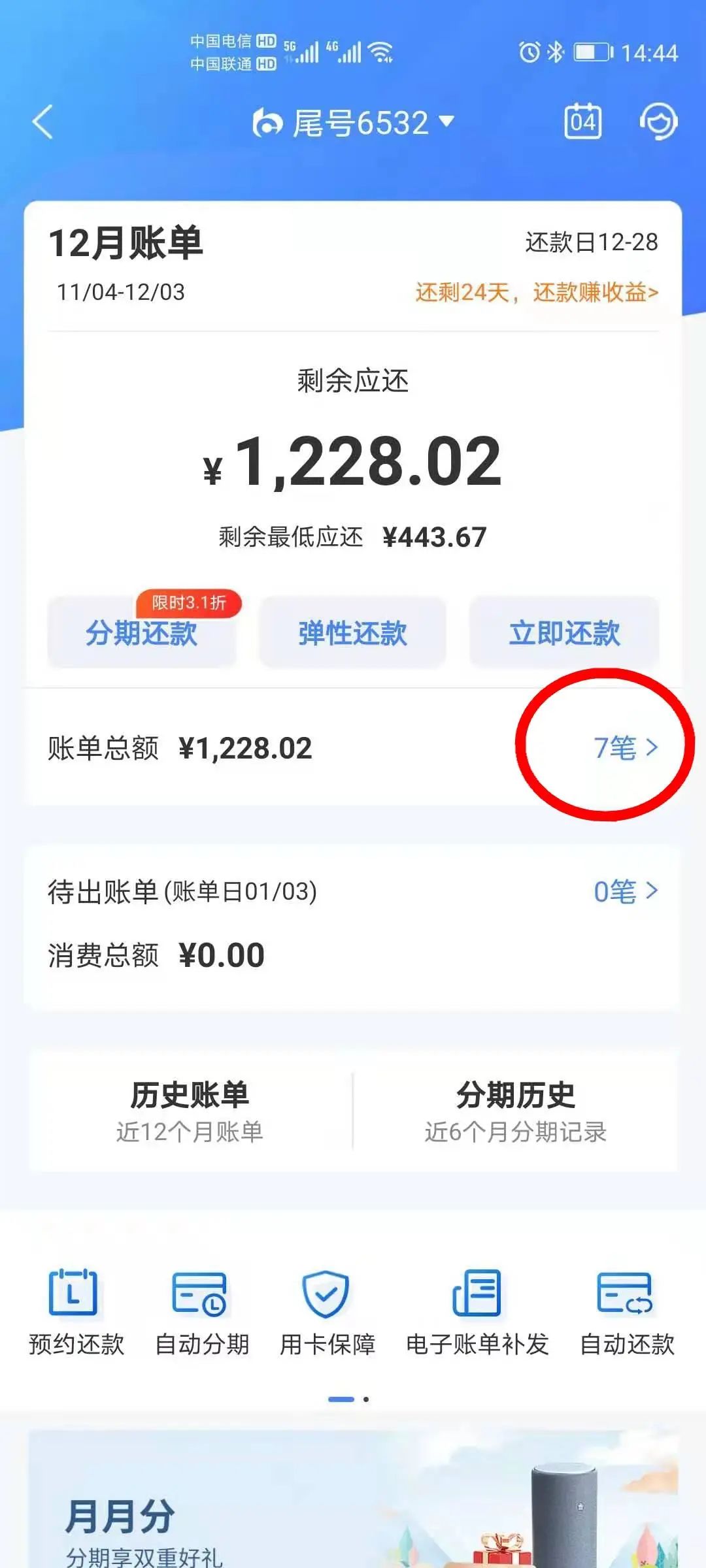Open the 月月分 promotion banner
This screenshot has height=1568, width=706.
tap(353, 1500)
